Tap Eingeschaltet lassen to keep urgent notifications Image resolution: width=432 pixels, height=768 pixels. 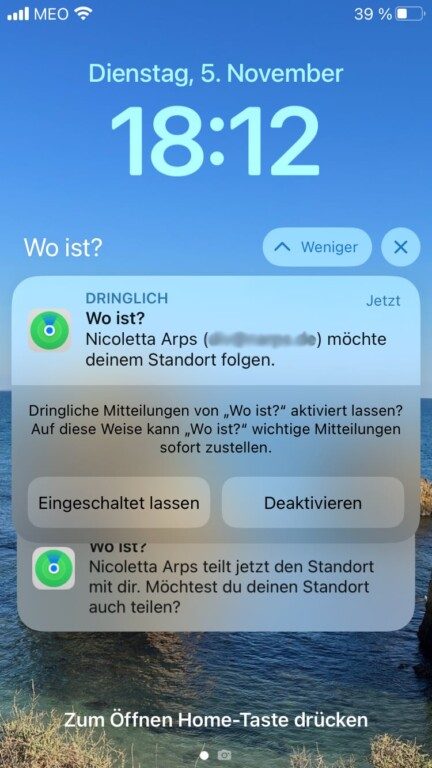(x=119, y=503)
